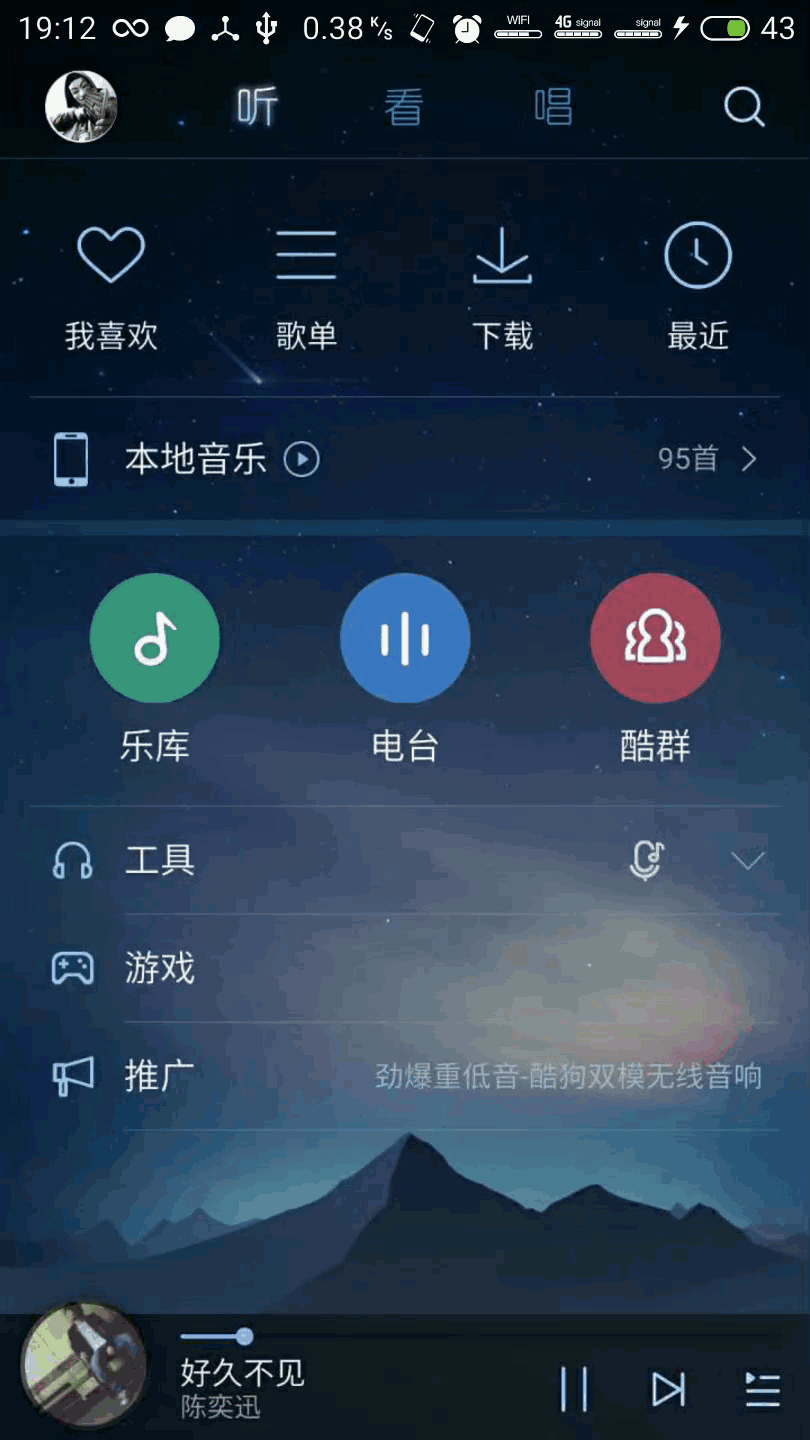The image size is (810, 1440).
Task: Tap the song recognition microphone icon
Action: pyautogui.click(x=647, y=860)
